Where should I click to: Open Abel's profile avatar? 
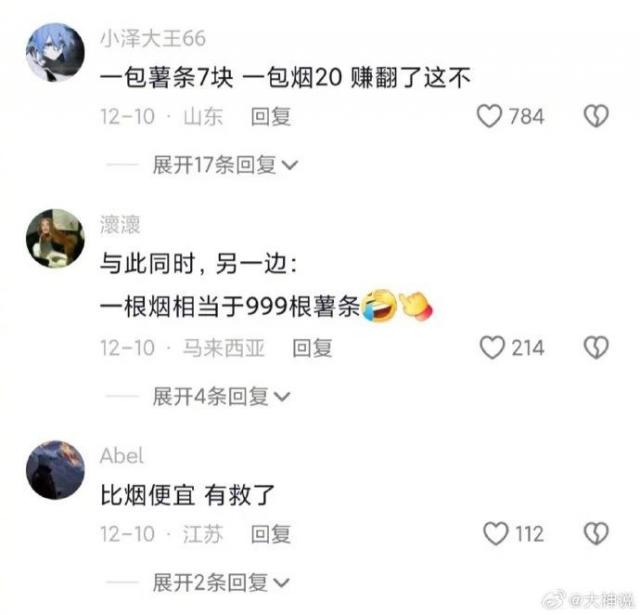pyautogui.click(x=55, y=470)
